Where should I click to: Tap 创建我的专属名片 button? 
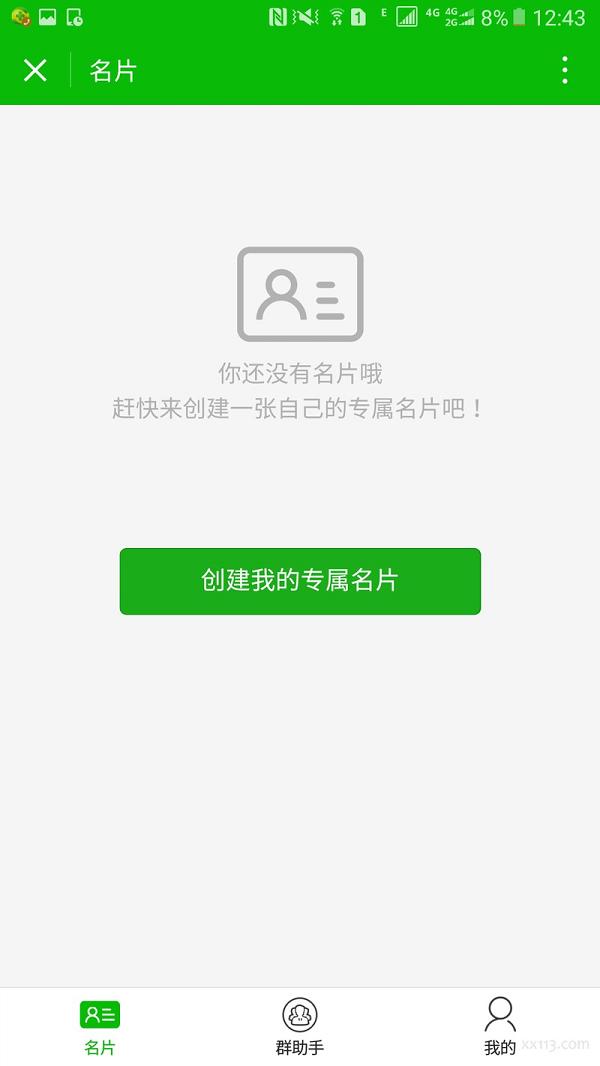coord(300,581)
